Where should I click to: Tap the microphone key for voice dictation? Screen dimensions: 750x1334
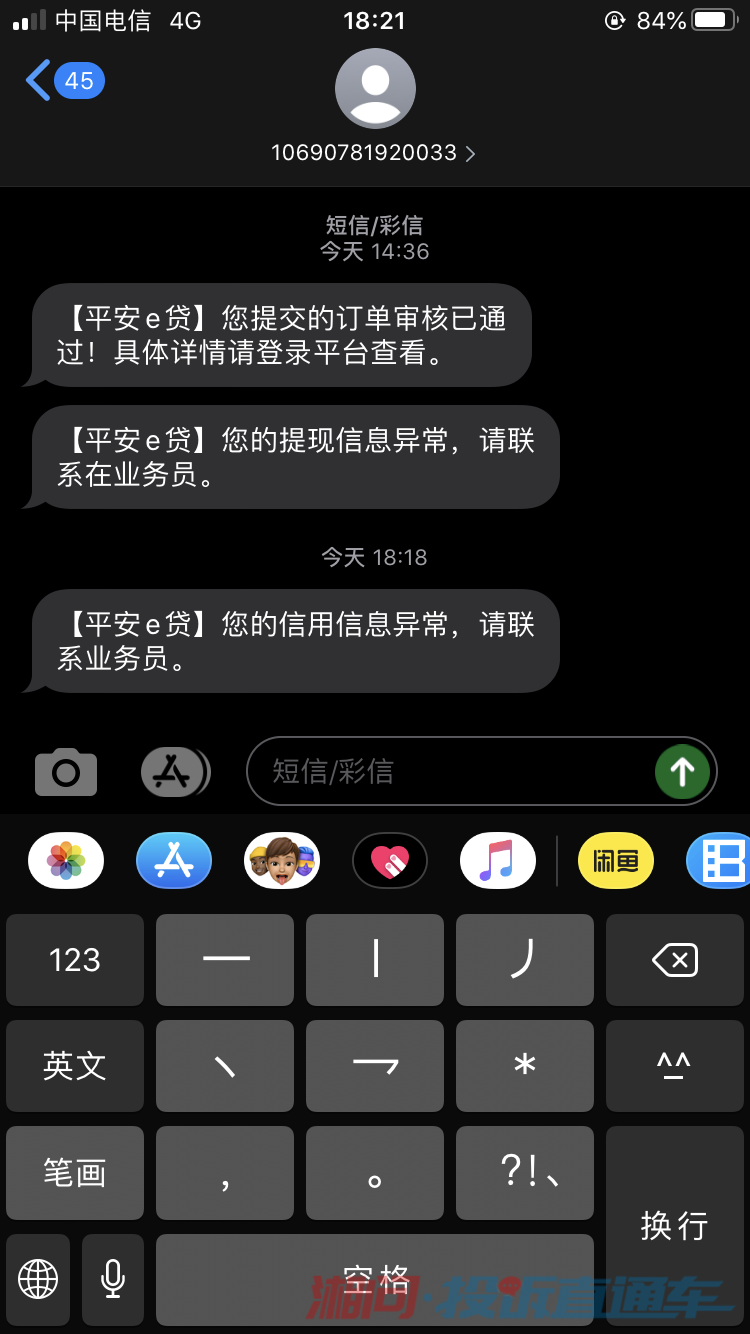coord(112,1280)
